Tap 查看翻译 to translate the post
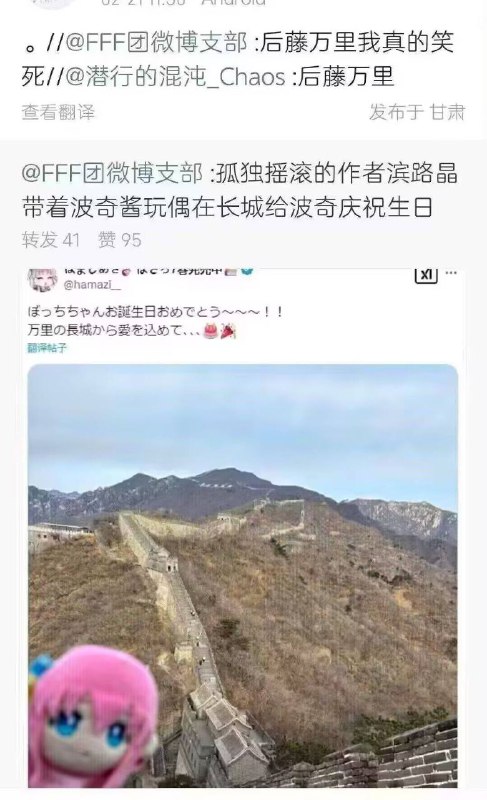This screenshot has height=800, width=487. tap(58, 112)
